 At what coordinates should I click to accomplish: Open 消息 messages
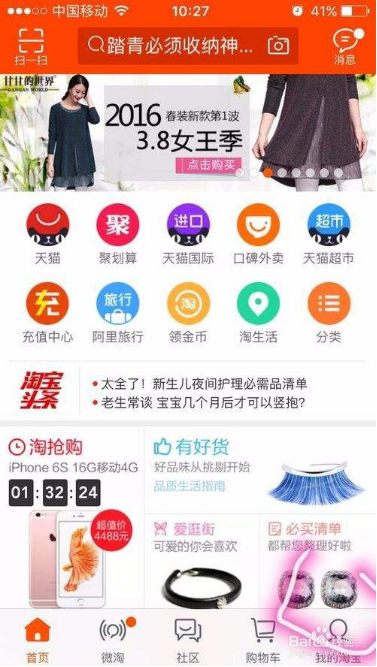coord(346,47)
